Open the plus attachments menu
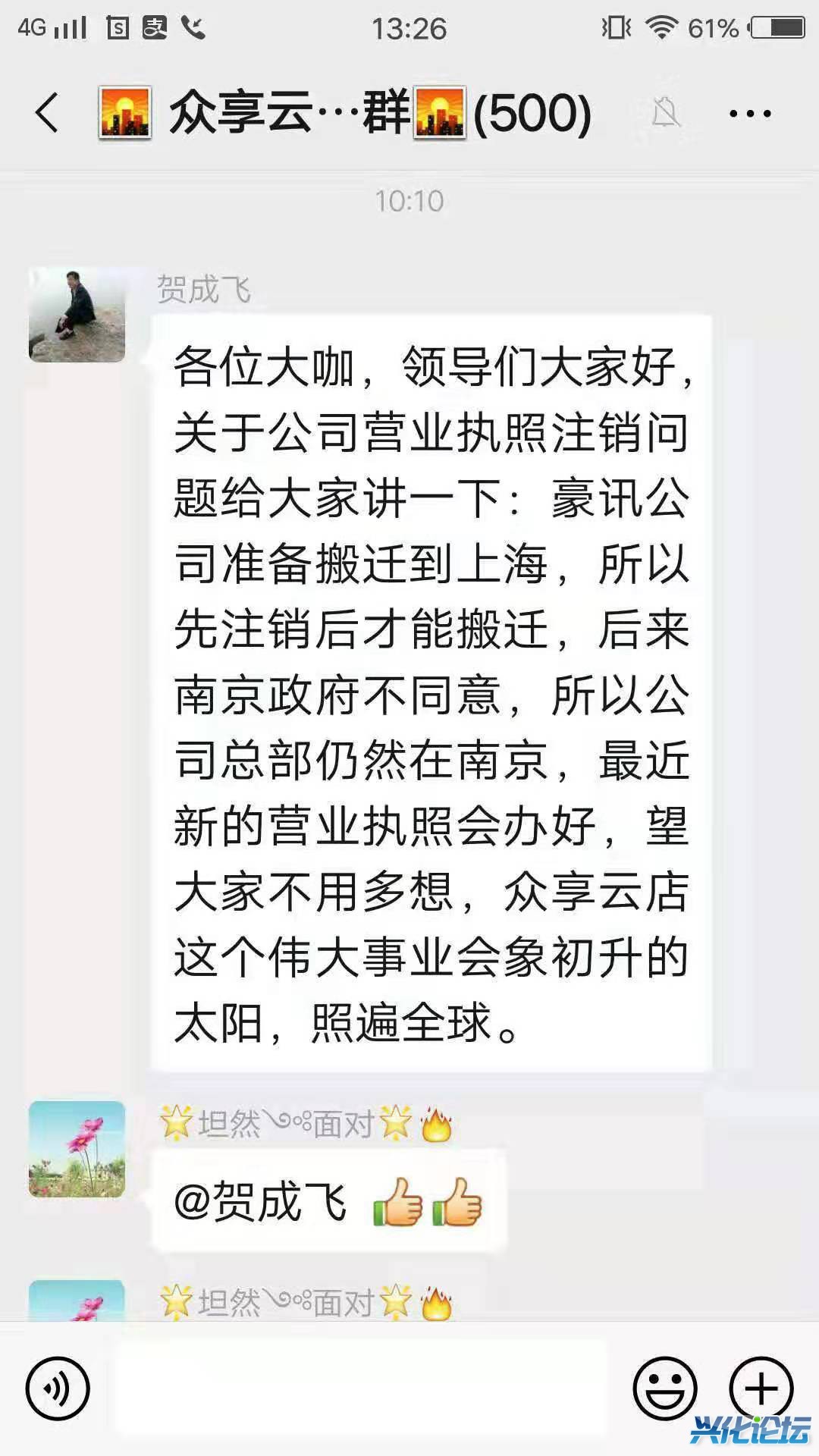Viewport: 819px width, 1456px height. tap(761, 1389)
